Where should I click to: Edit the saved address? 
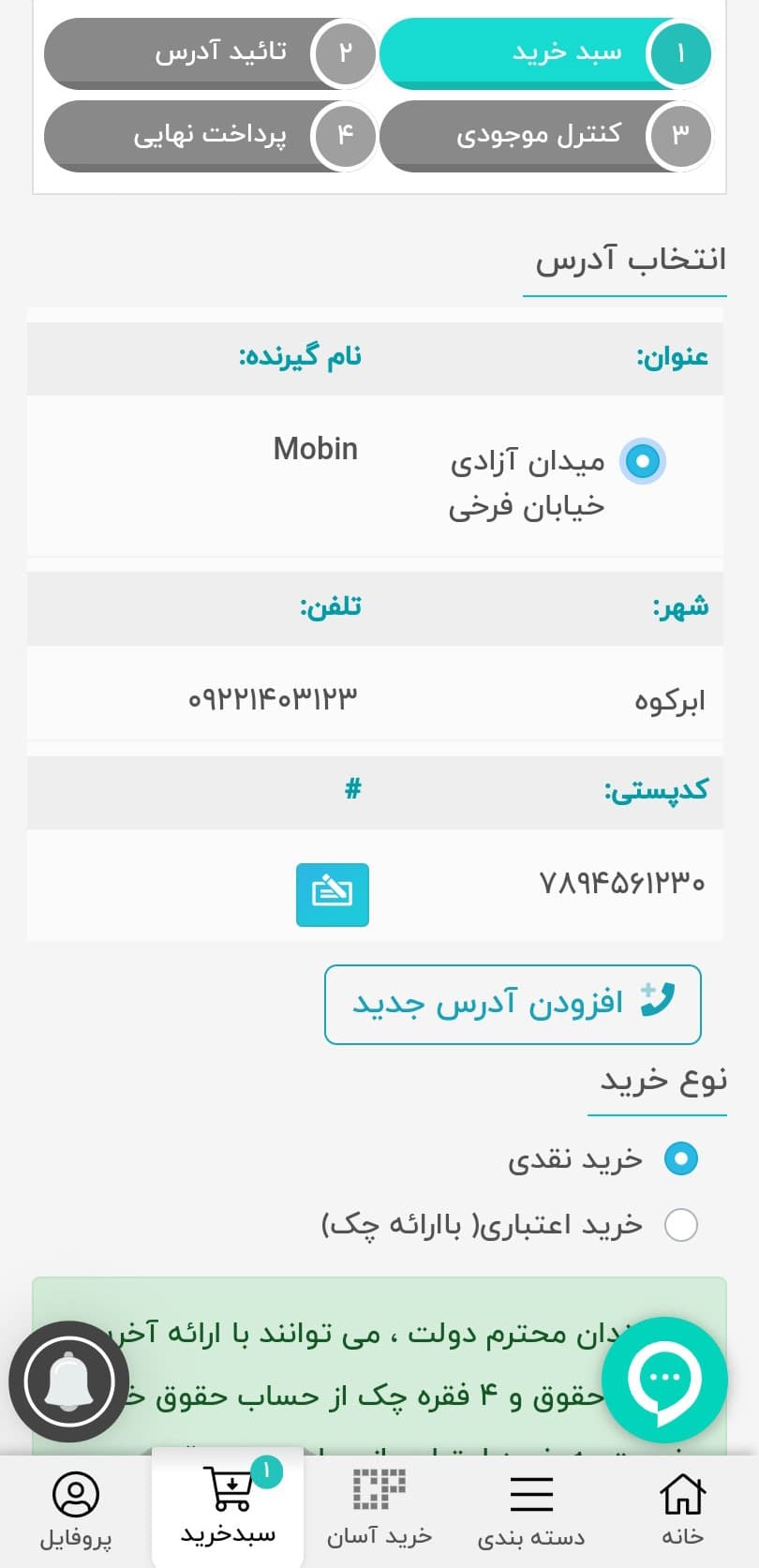[332, 894]
